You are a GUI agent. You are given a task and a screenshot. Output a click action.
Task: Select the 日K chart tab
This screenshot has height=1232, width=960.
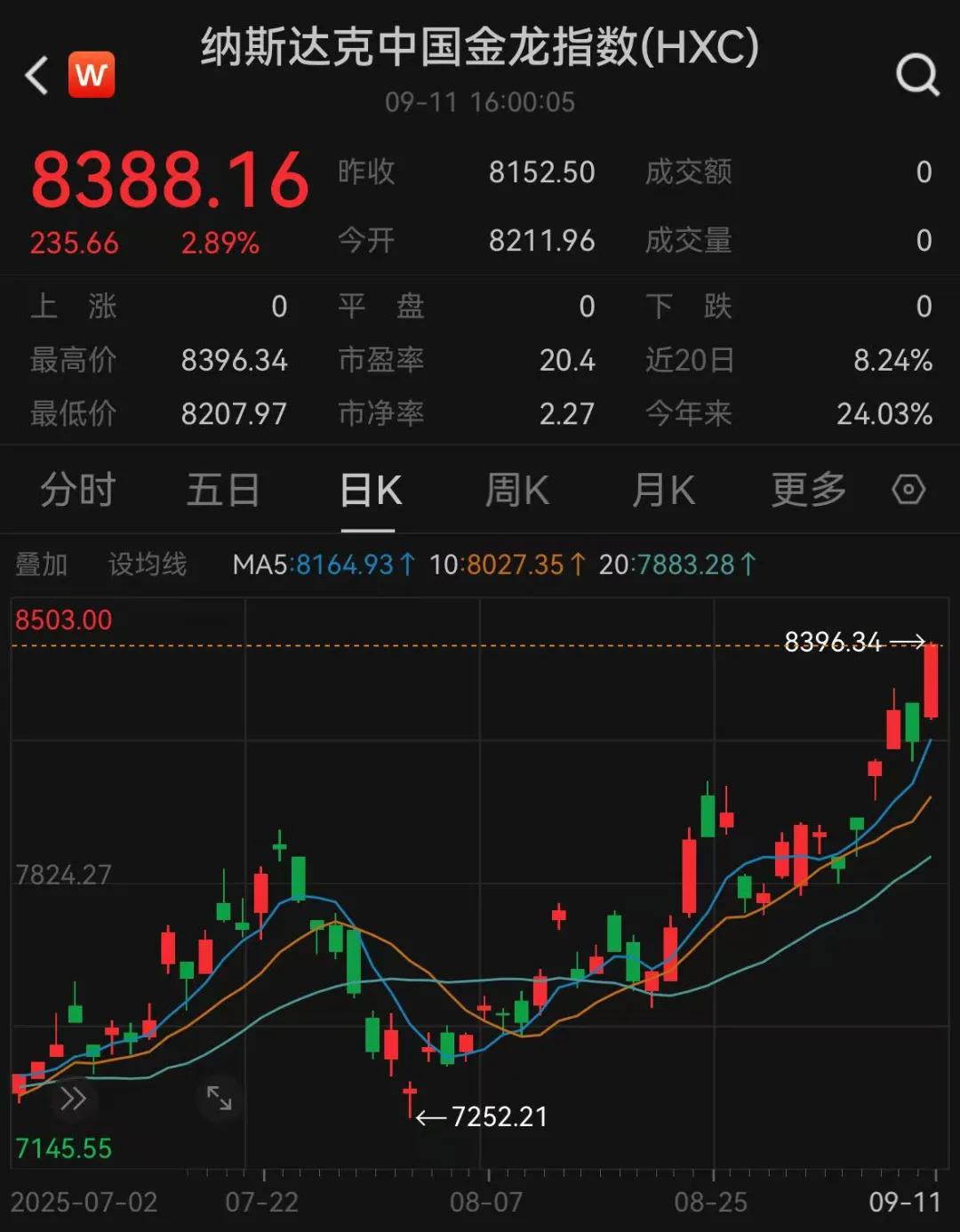click(370, 491)
